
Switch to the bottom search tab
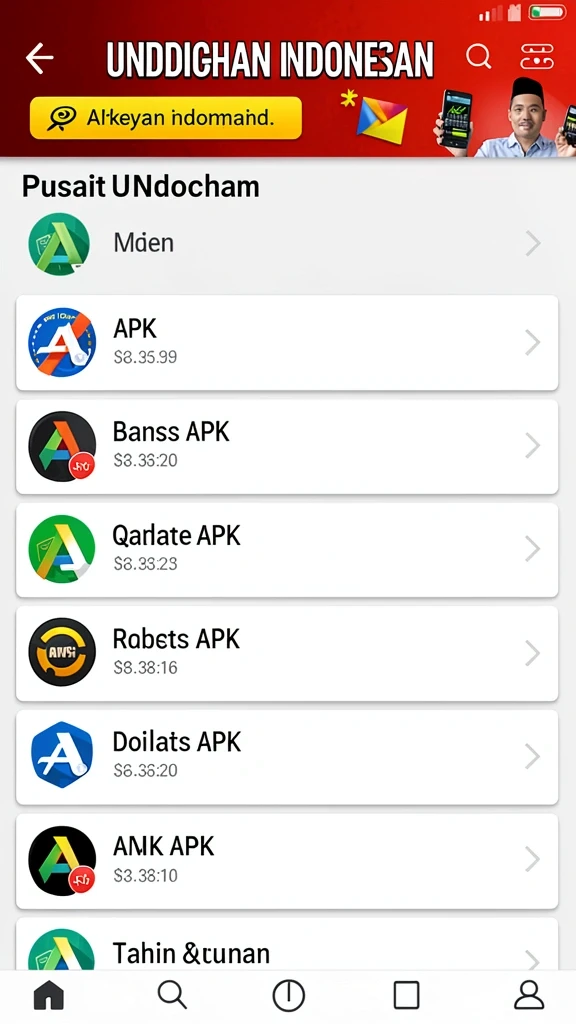[x=172, y=995]
